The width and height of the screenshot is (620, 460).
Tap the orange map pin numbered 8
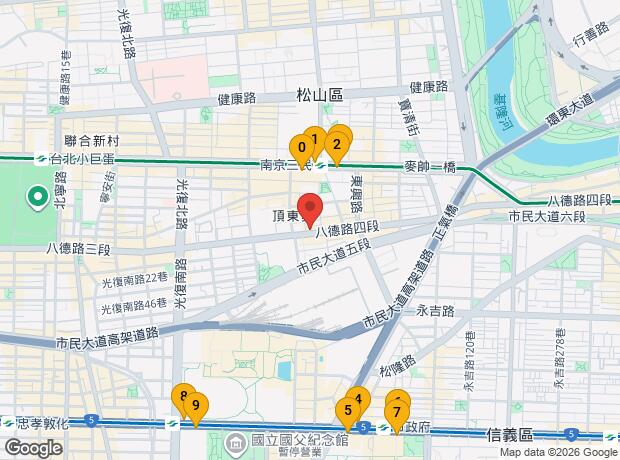pos(182,397)
